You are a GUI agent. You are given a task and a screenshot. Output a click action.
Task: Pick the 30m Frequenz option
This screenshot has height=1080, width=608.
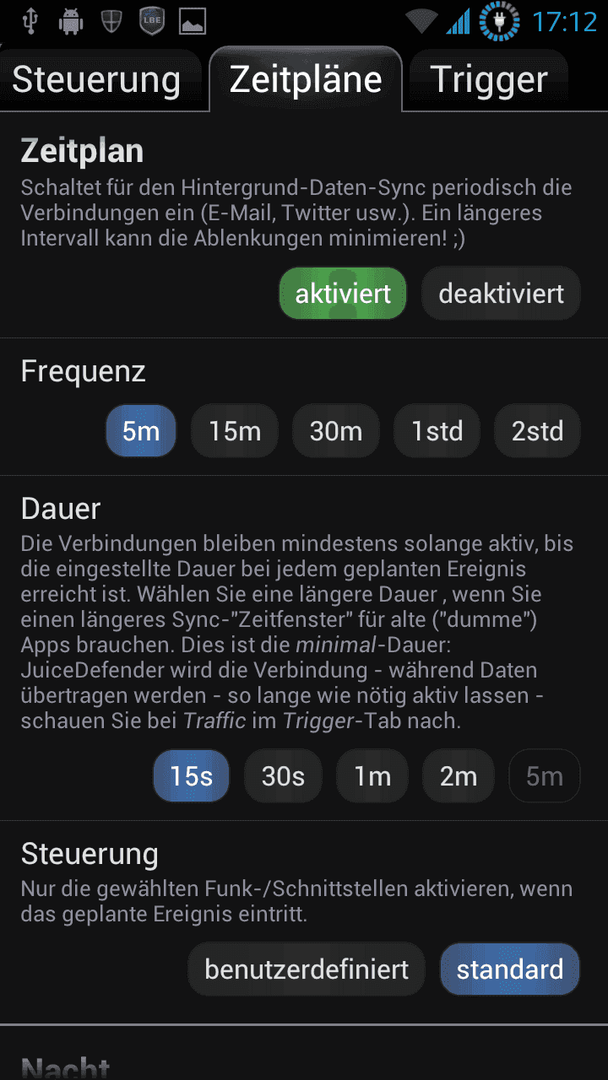(x=336, y=431)
